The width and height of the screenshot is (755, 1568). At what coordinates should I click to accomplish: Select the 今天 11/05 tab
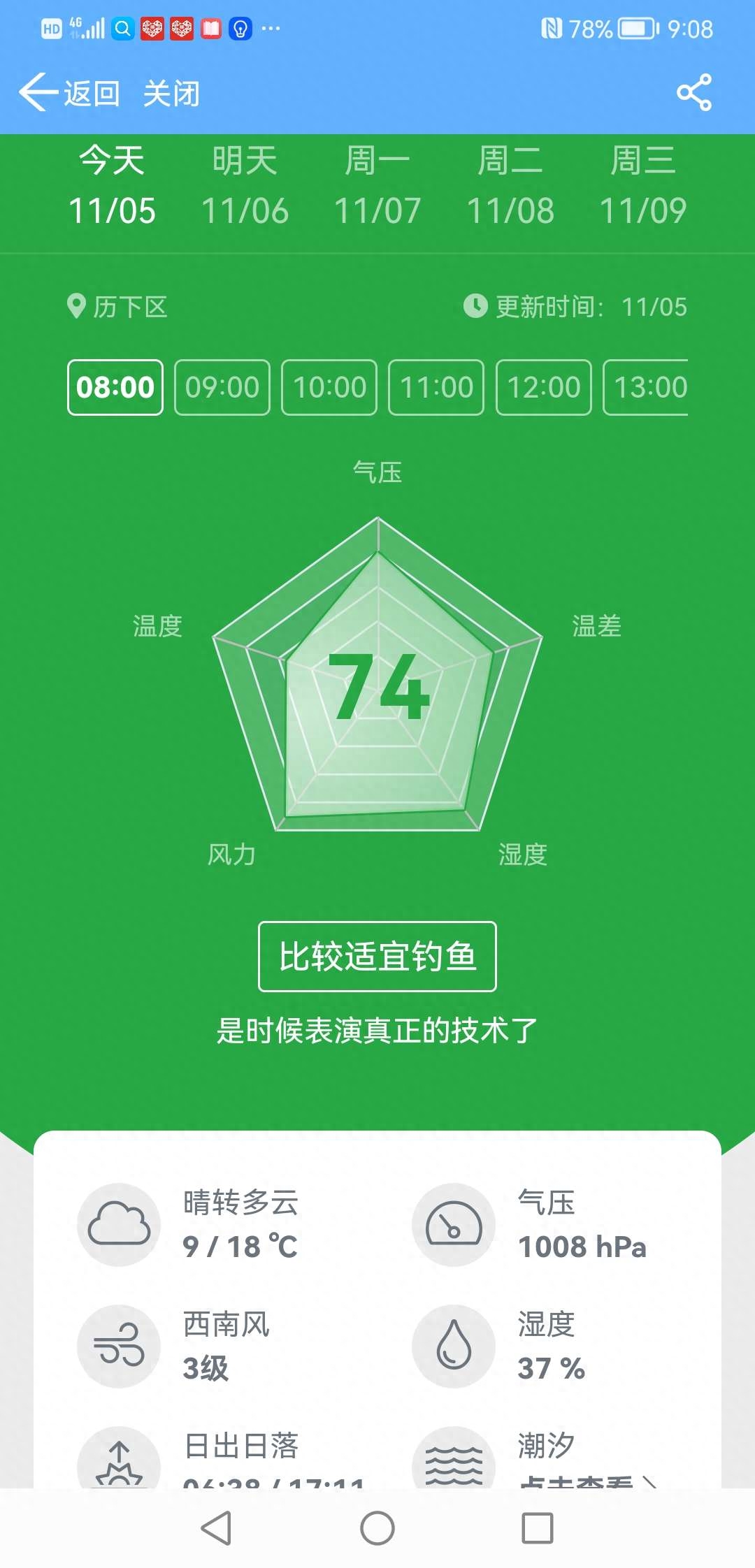pos(112,186)
